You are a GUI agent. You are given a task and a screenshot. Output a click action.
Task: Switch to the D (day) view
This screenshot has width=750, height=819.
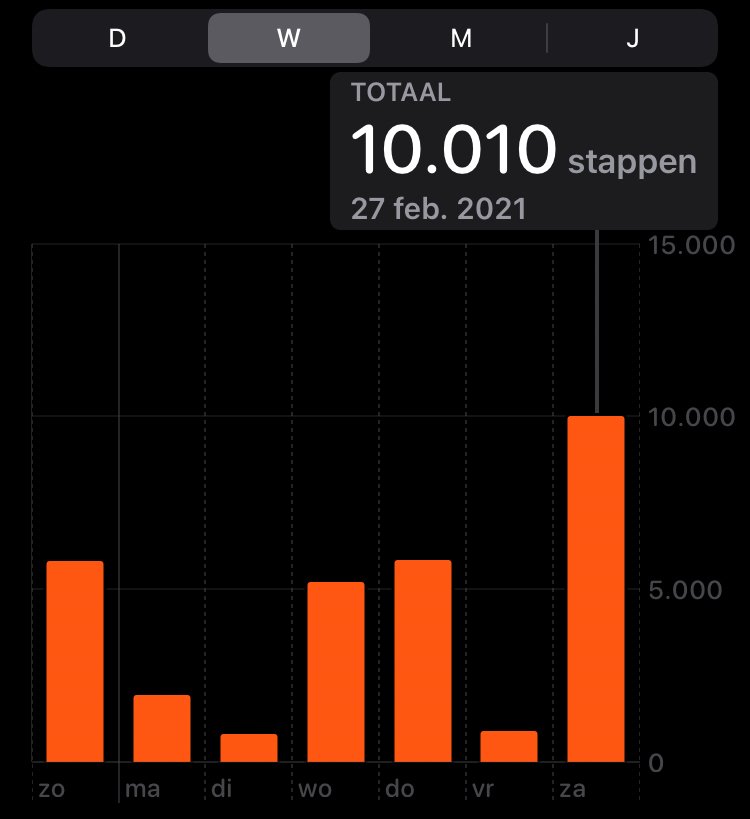pyautogui.click(x=117, y=39)
